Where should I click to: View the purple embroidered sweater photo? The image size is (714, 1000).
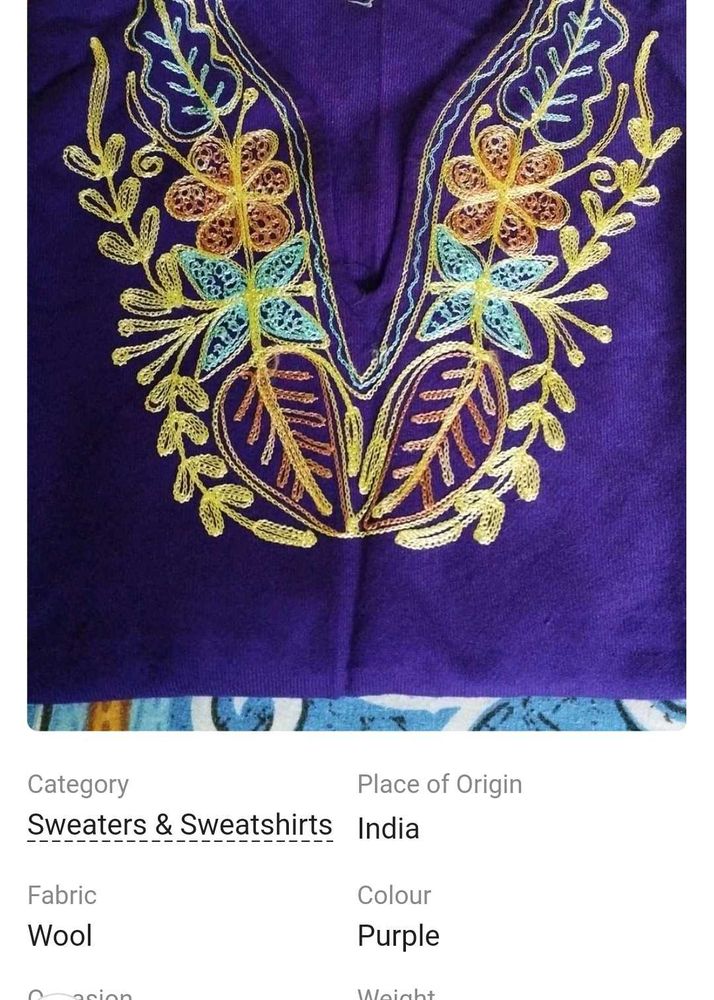(357, 360)
